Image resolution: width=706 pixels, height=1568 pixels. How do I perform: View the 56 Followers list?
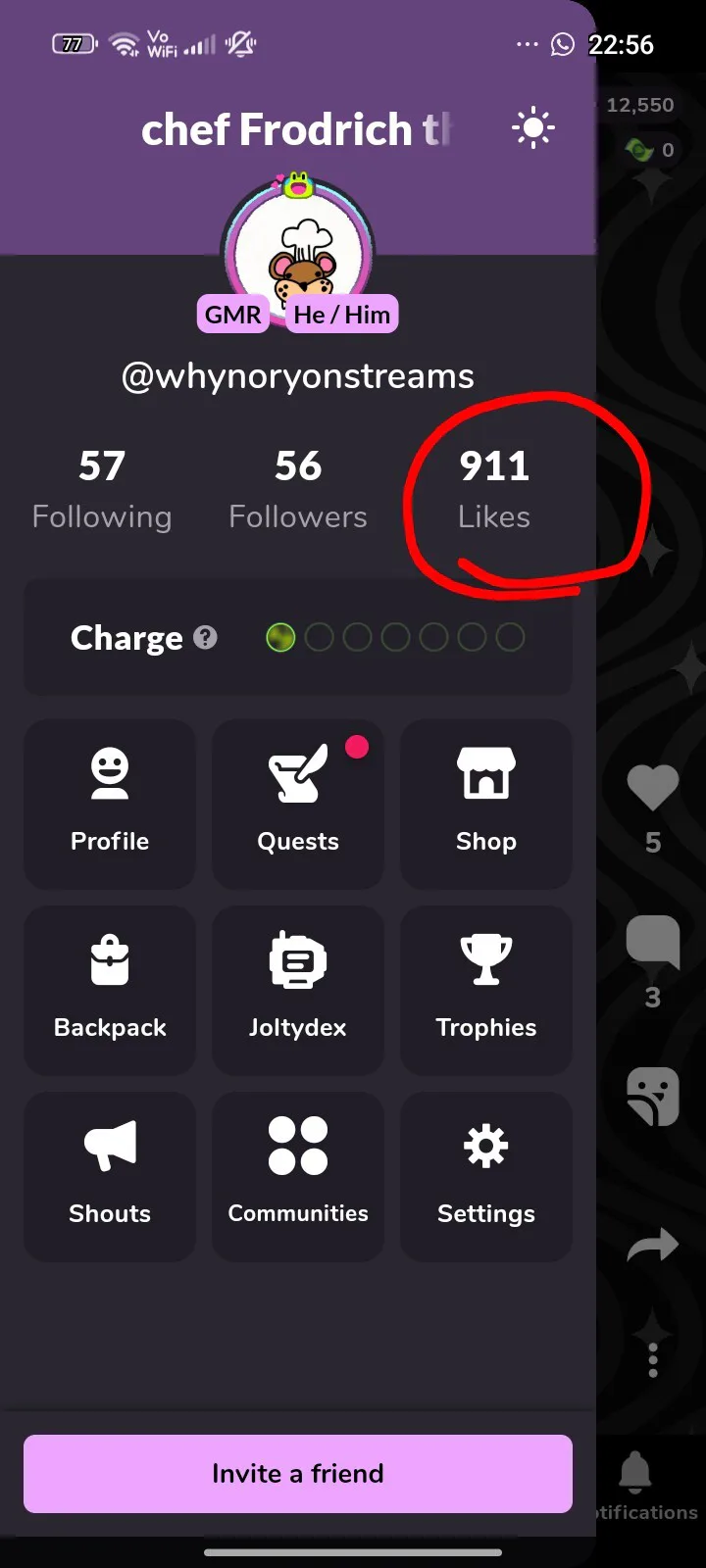click(298, 489)
